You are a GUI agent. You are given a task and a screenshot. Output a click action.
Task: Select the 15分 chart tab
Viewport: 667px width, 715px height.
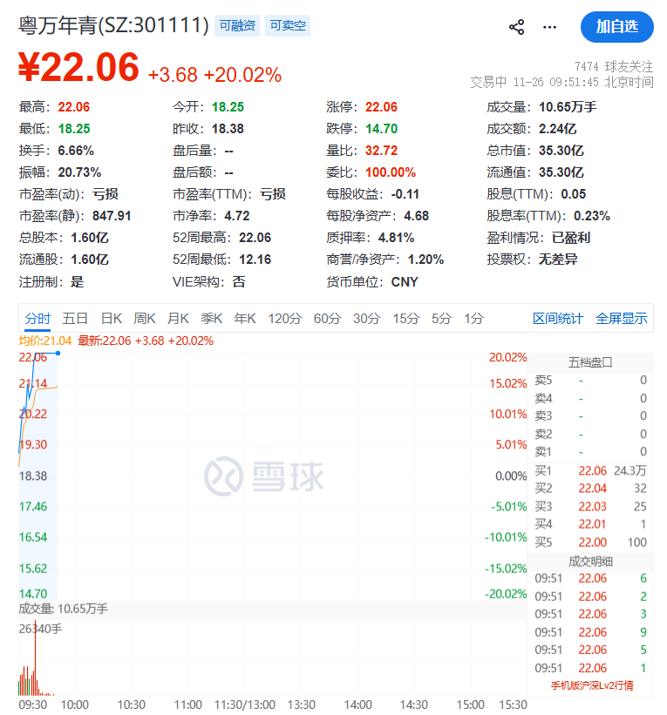click(405, 319)
